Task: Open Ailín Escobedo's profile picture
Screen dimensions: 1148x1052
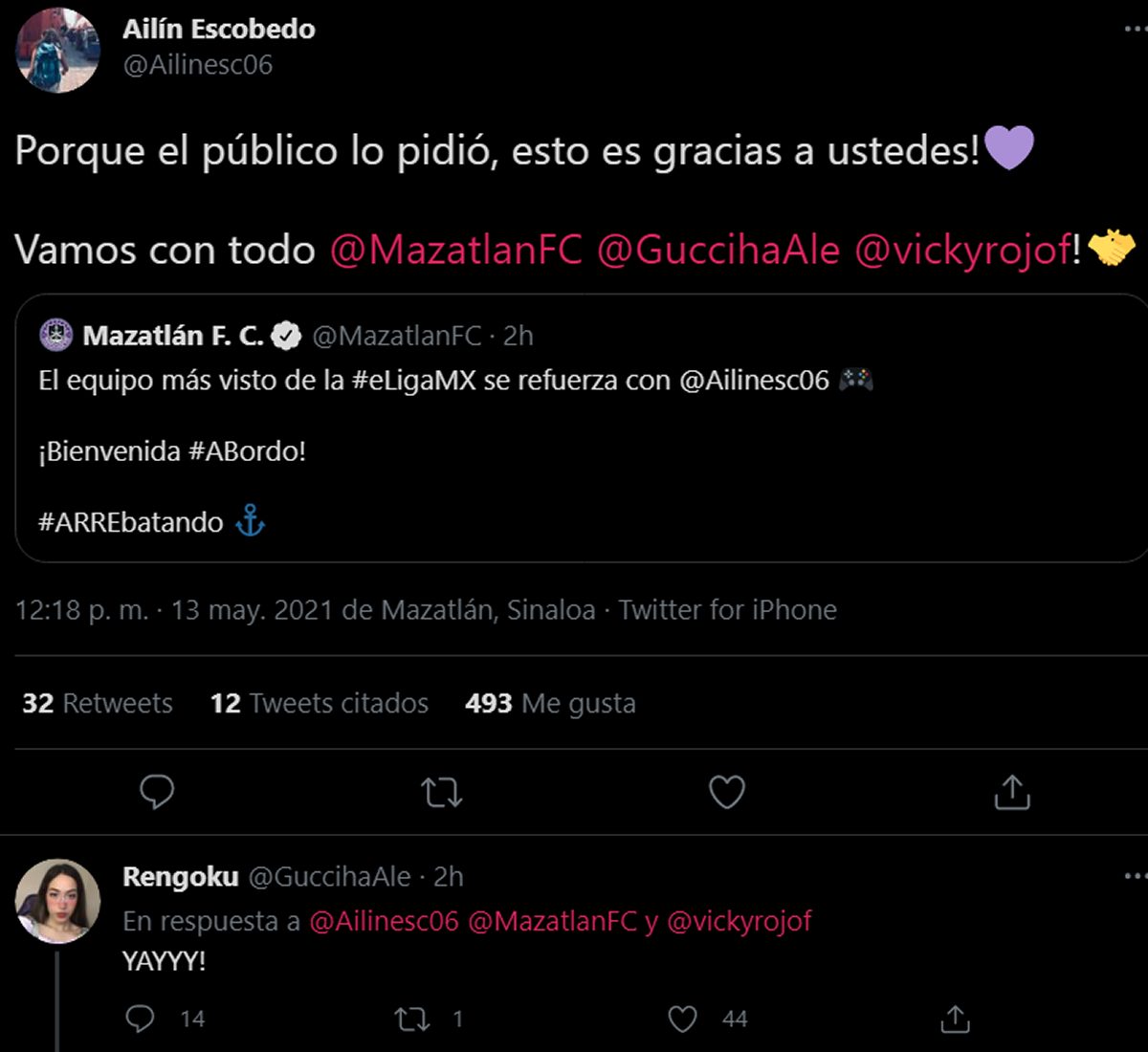Action: point(57,50)
